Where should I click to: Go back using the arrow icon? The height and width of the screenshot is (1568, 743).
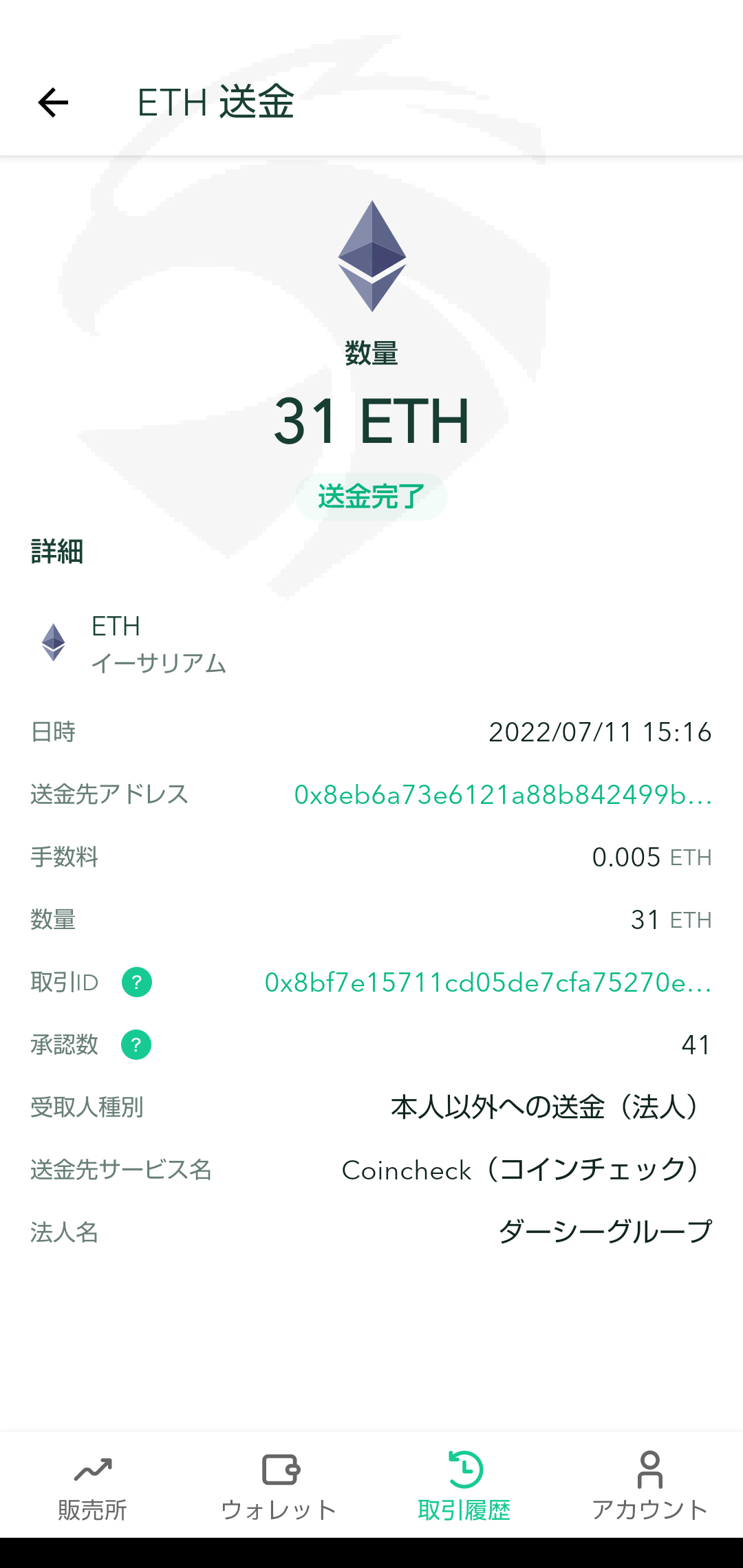coord(53,103)
